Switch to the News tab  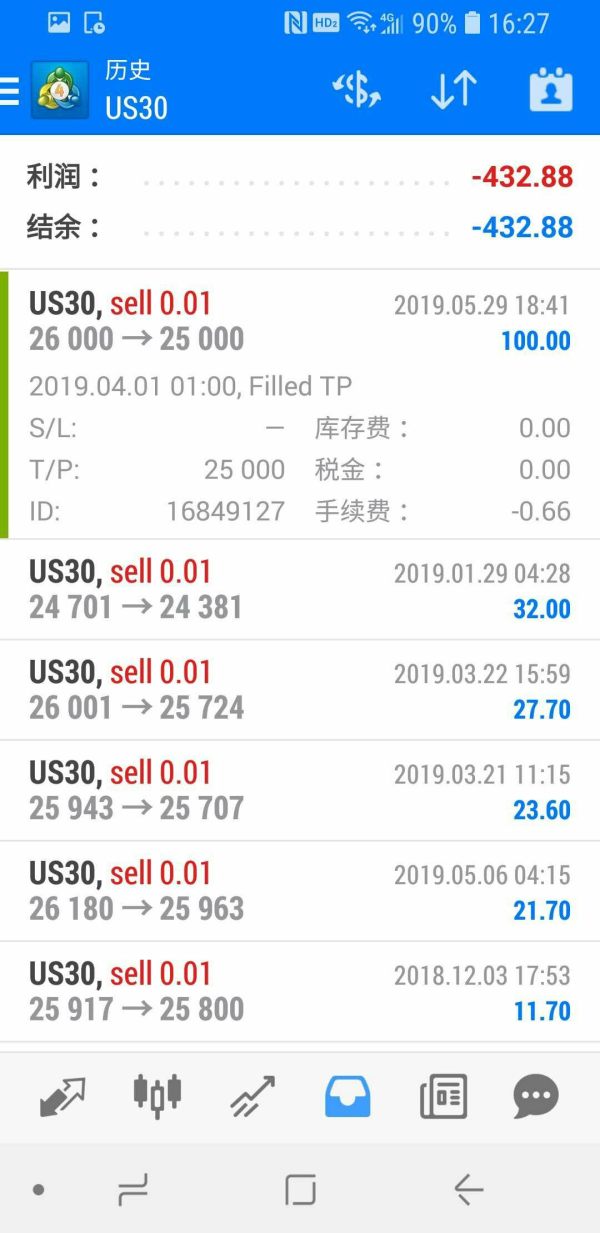(x=443, y=1096)
